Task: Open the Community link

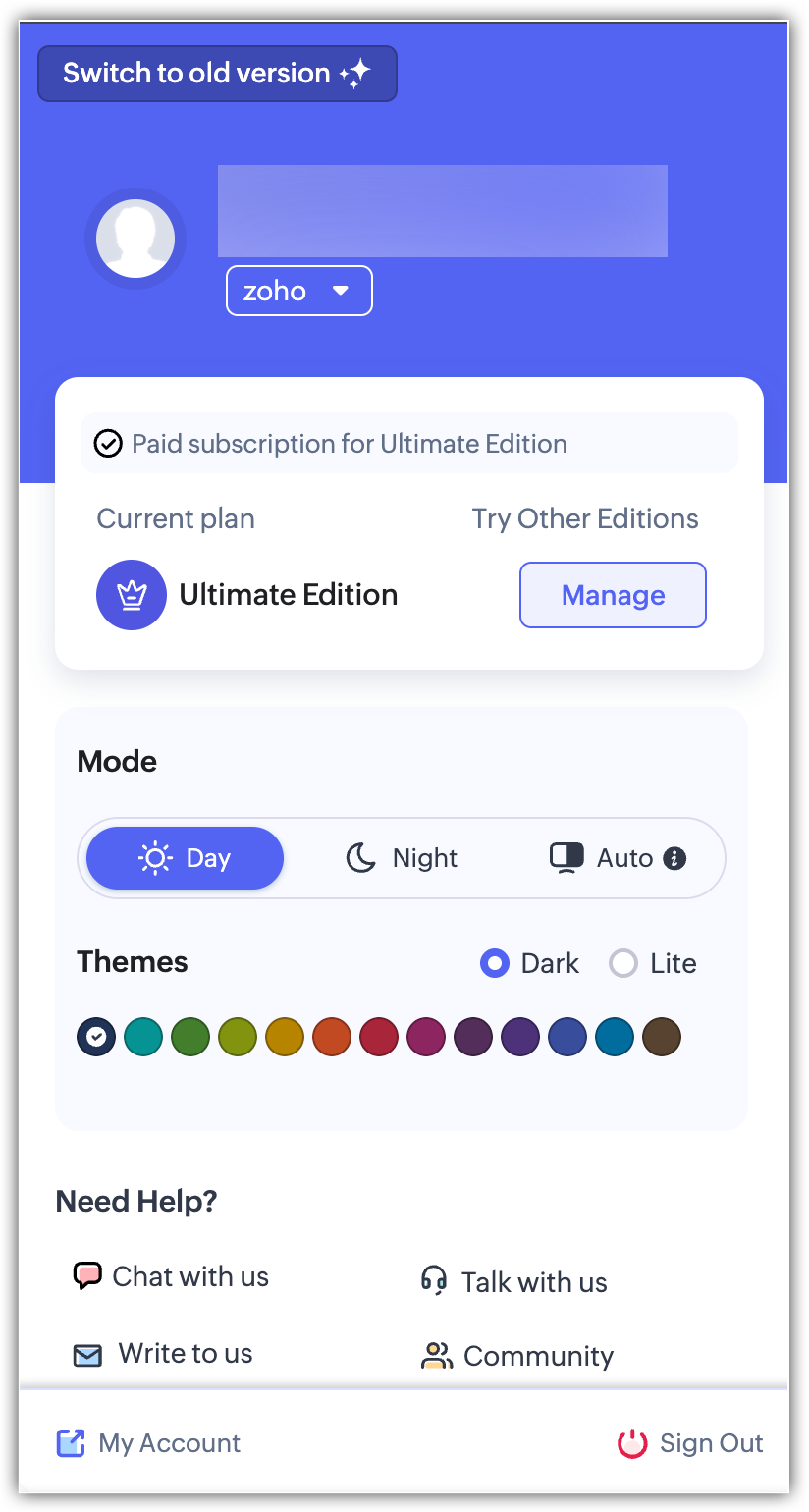Action: [517, 1356]
